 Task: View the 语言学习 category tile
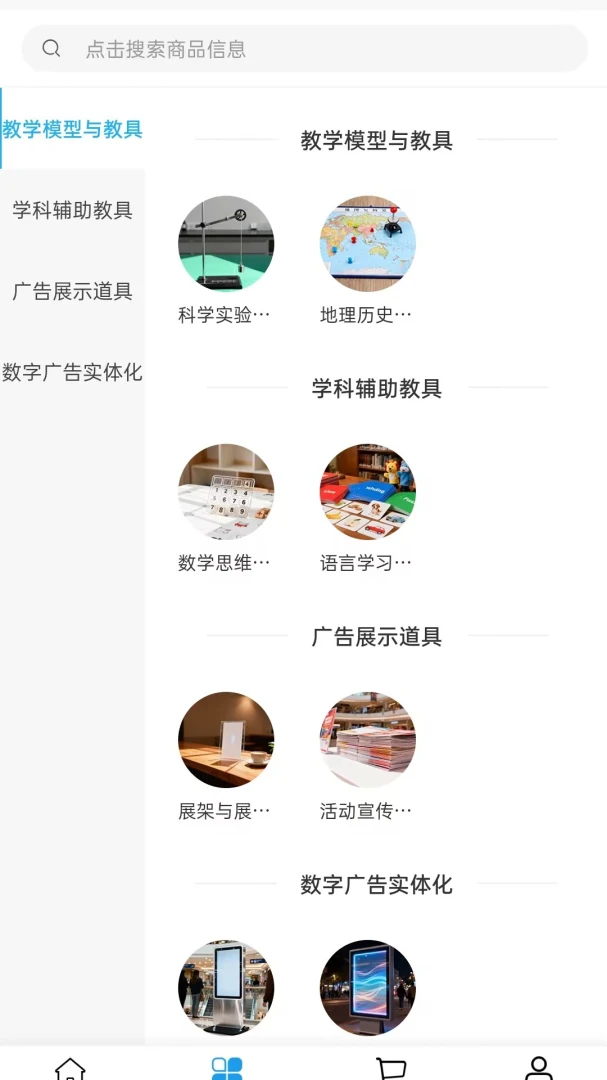coord(367,508)
